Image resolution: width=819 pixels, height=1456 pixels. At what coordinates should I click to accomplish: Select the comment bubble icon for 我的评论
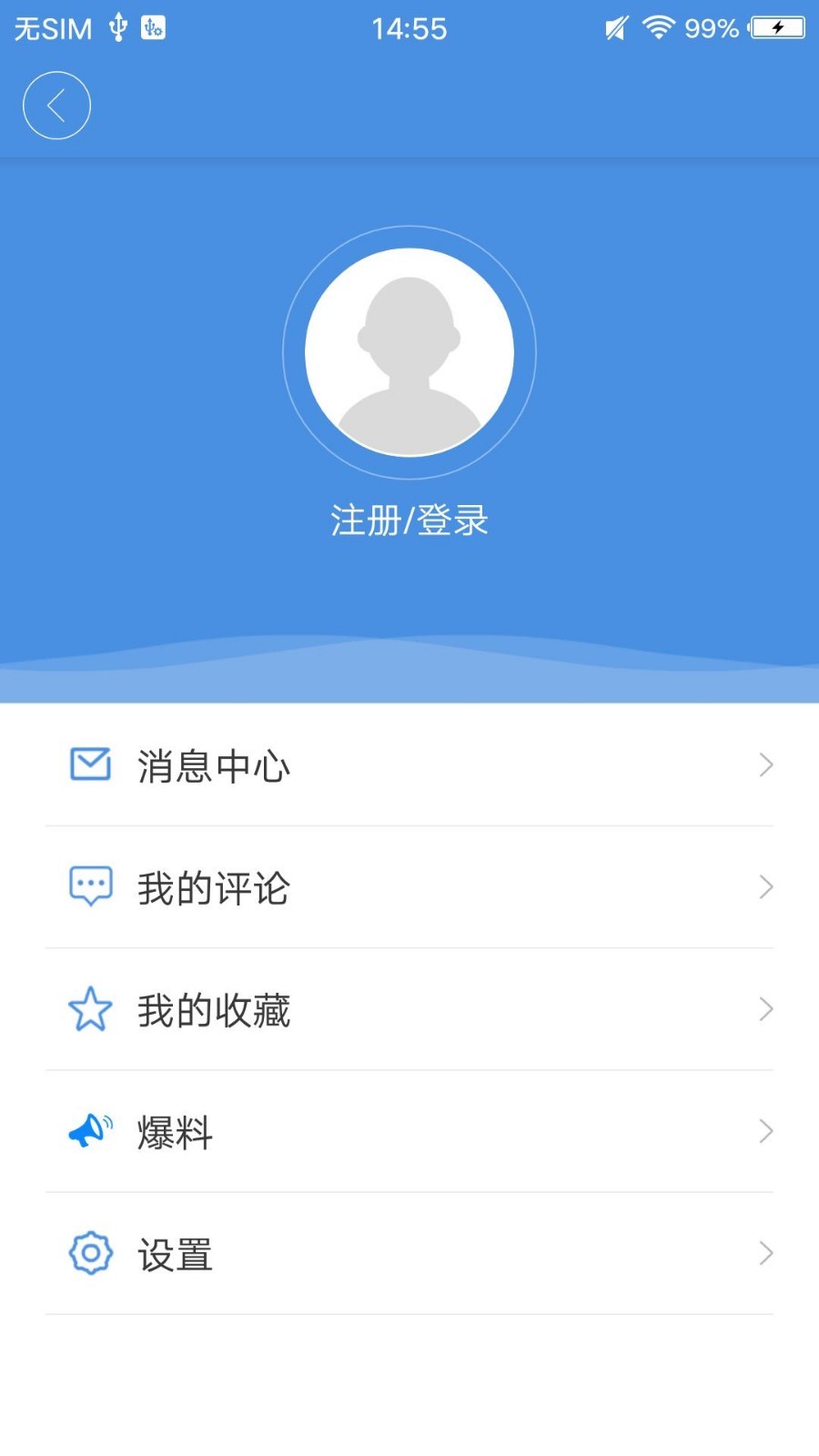pyautogui.click(x=88, y=885)
